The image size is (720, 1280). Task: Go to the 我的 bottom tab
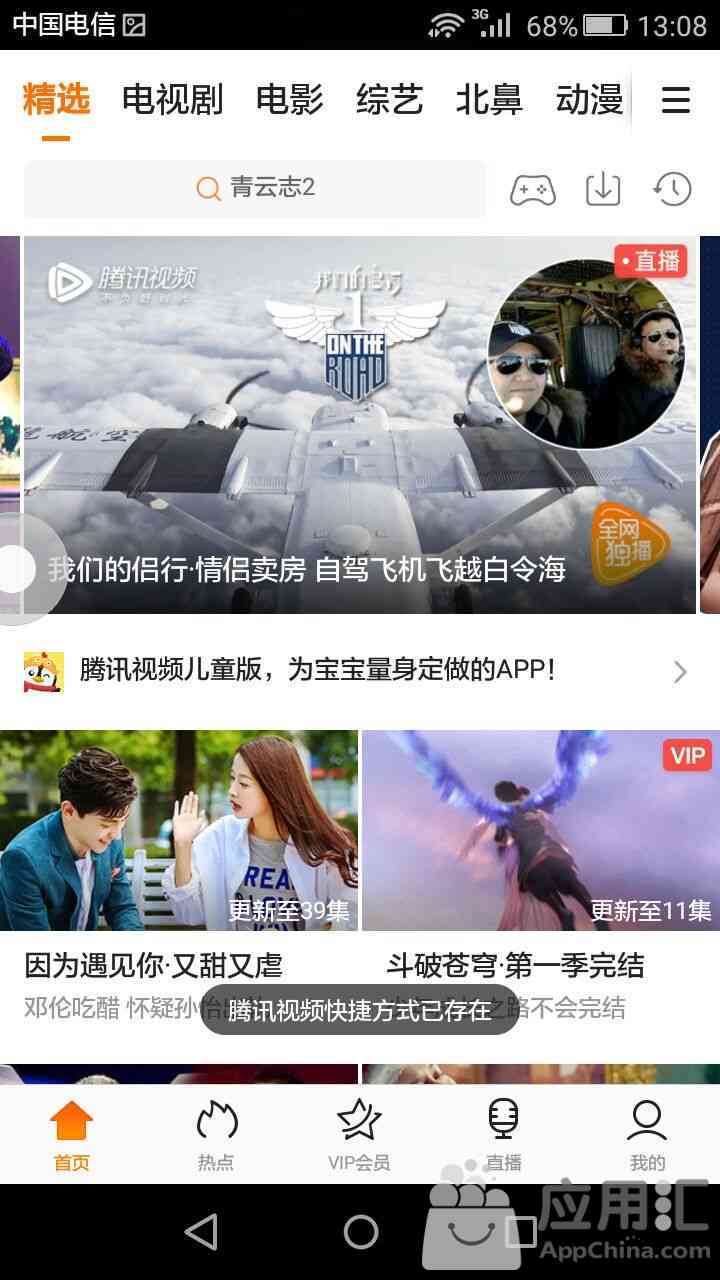click(647, 1135)
